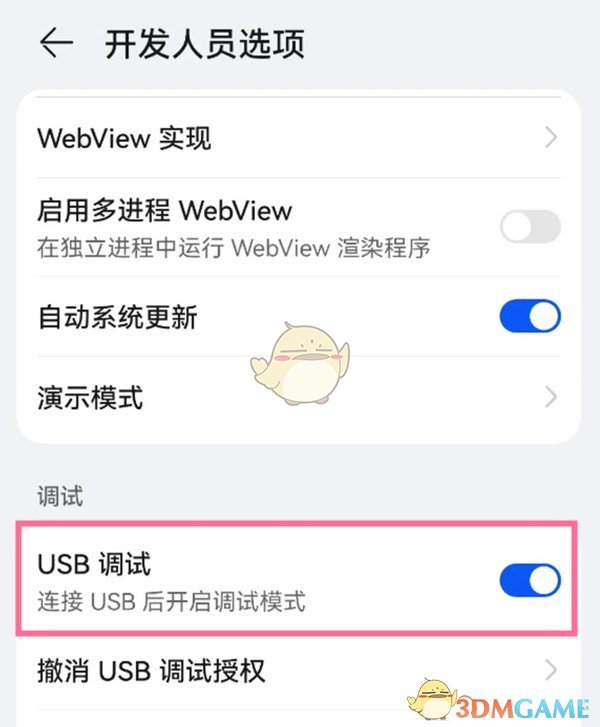Enable the 启用多进程 WebView switch
The image size is (600, 727).
tap(530, 228)
